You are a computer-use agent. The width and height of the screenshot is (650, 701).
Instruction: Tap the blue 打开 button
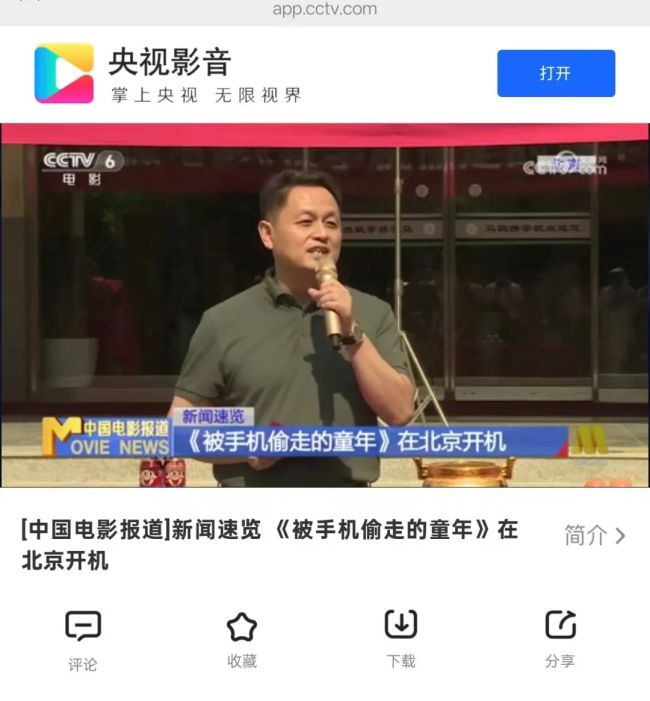click(556, 73)
